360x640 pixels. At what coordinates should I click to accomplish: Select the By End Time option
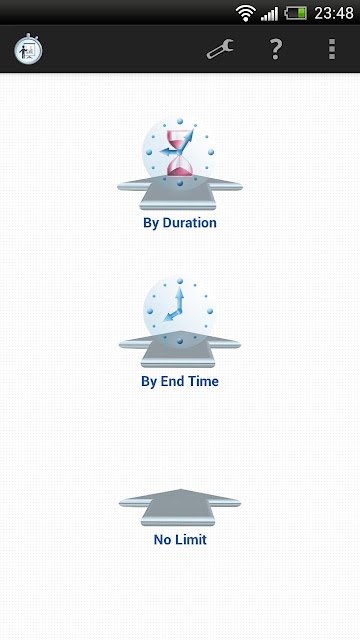point(180,333)
